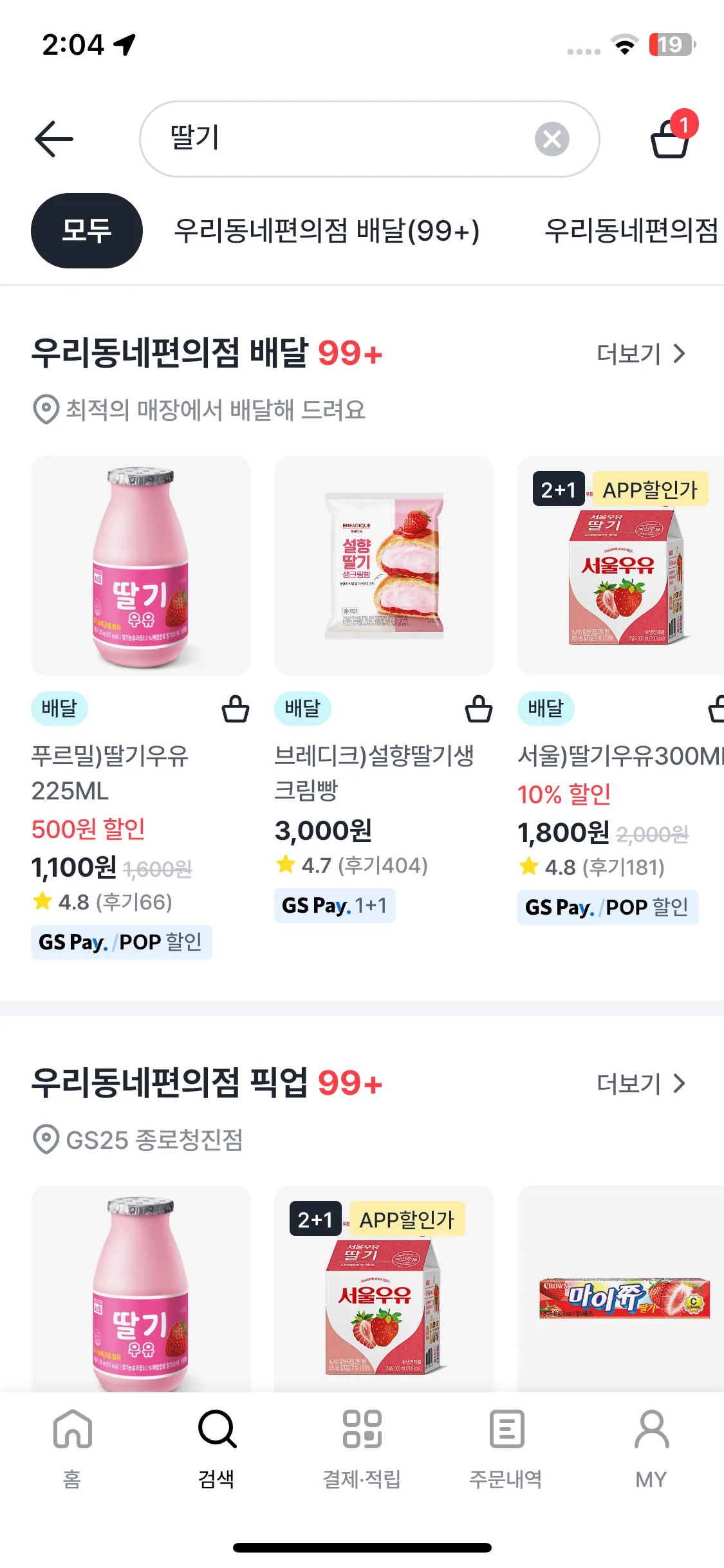The width and height of the screenshot is (724, 1568).
Task: Open 브레디크)설향딸기생크림빵 product
Action: [x=384, y=565]
